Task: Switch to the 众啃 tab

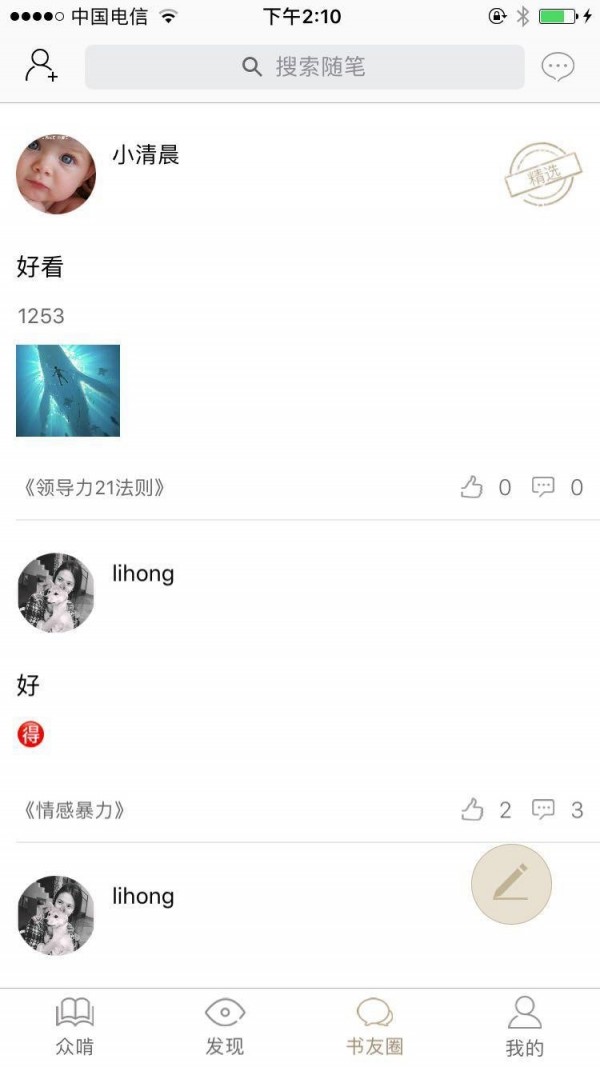Action: tap(75, 1026)
